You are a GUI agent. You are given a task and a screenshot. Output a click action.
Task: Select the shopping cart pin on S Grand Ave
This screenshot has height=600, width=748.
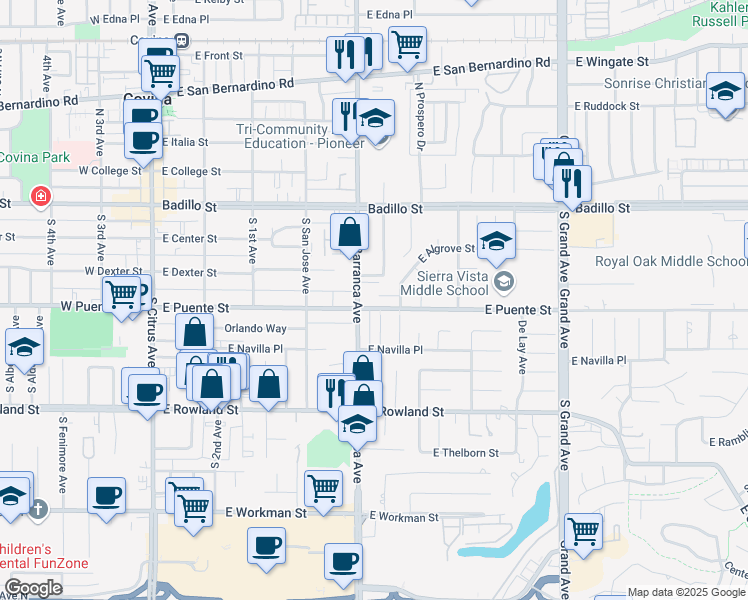583,536
